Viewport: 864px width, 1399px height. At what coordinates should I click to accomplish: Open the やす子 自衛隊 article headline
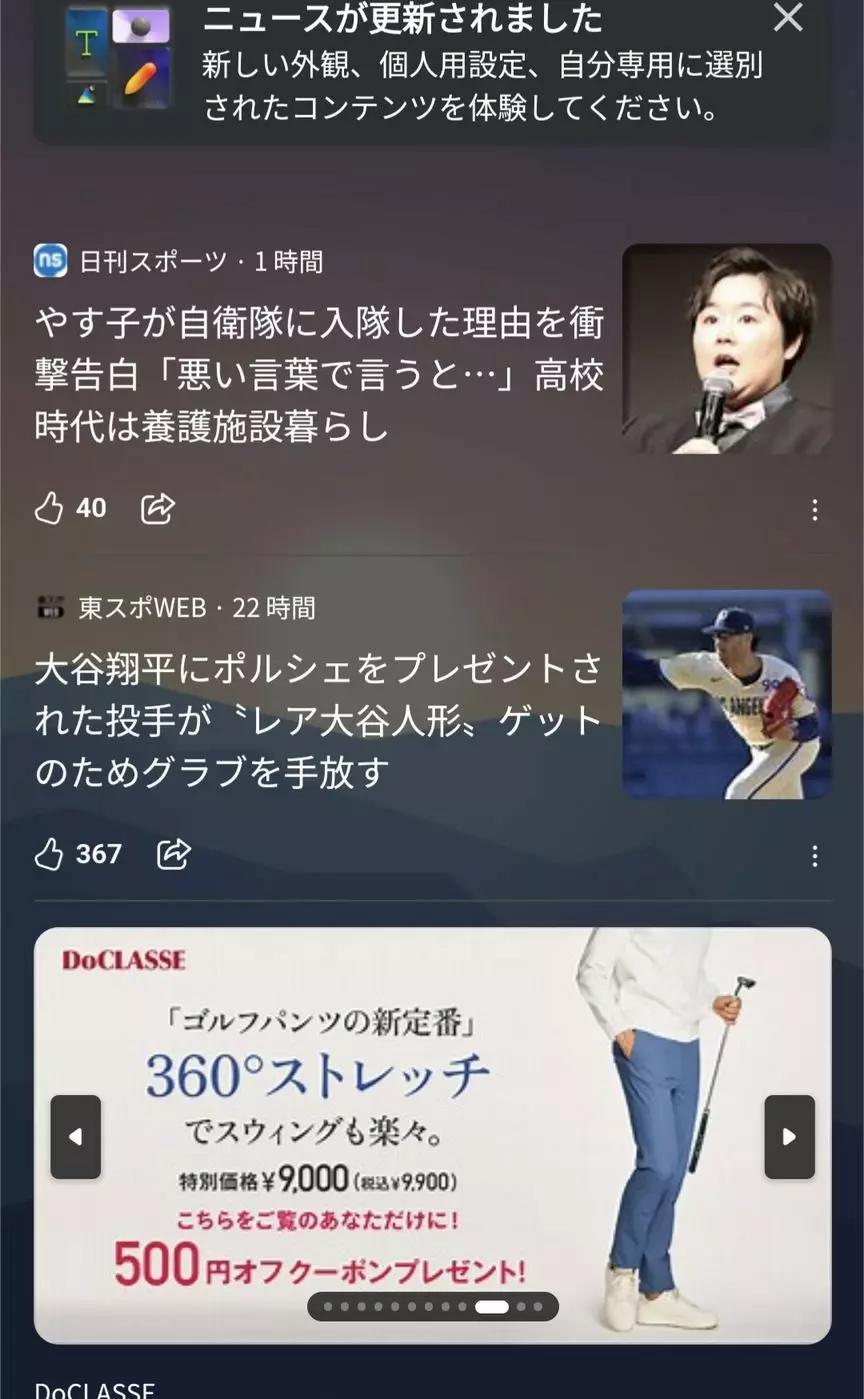click(319, 376)
